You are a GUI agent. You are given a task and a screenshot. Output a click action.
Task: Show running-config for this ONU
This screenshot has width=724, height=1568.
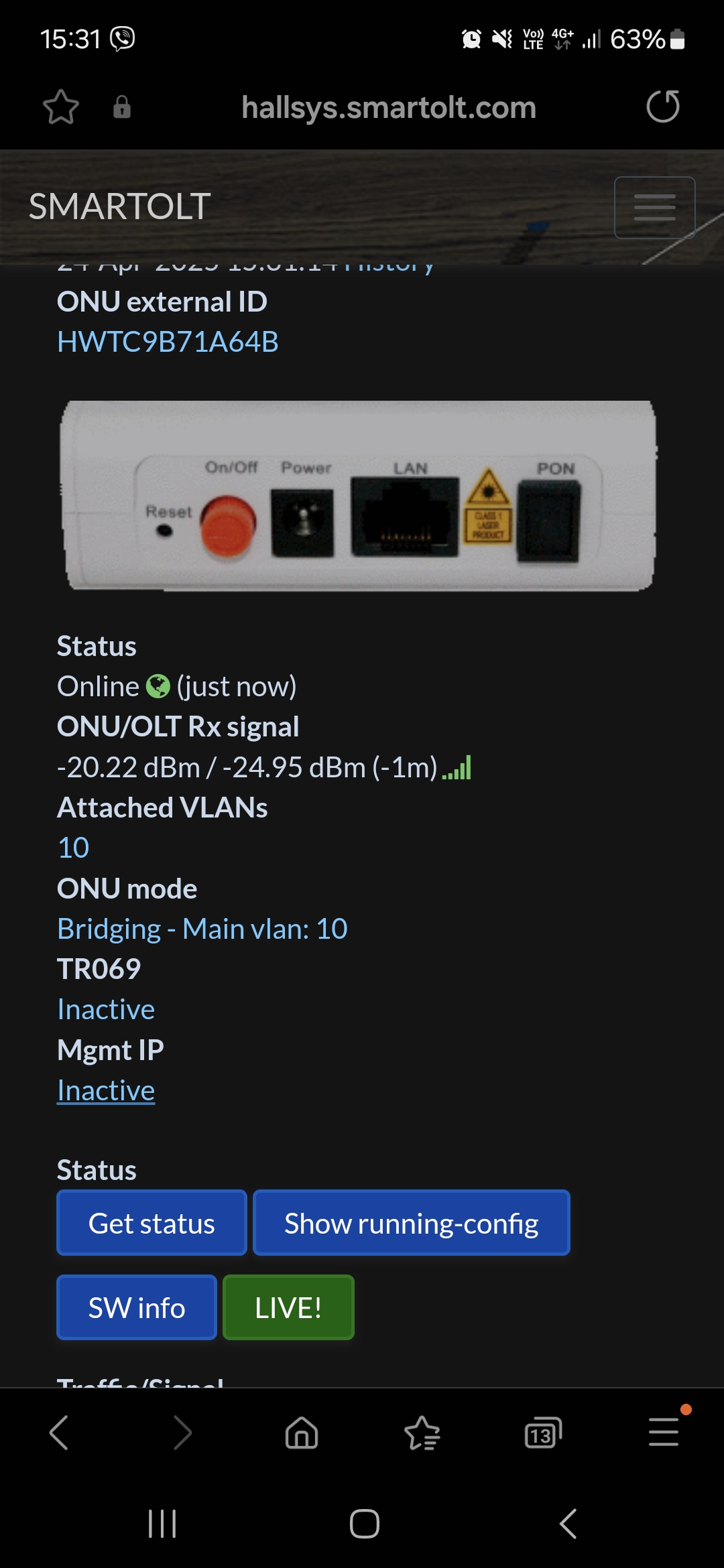pyautogui.click(x=411, y=1223)
